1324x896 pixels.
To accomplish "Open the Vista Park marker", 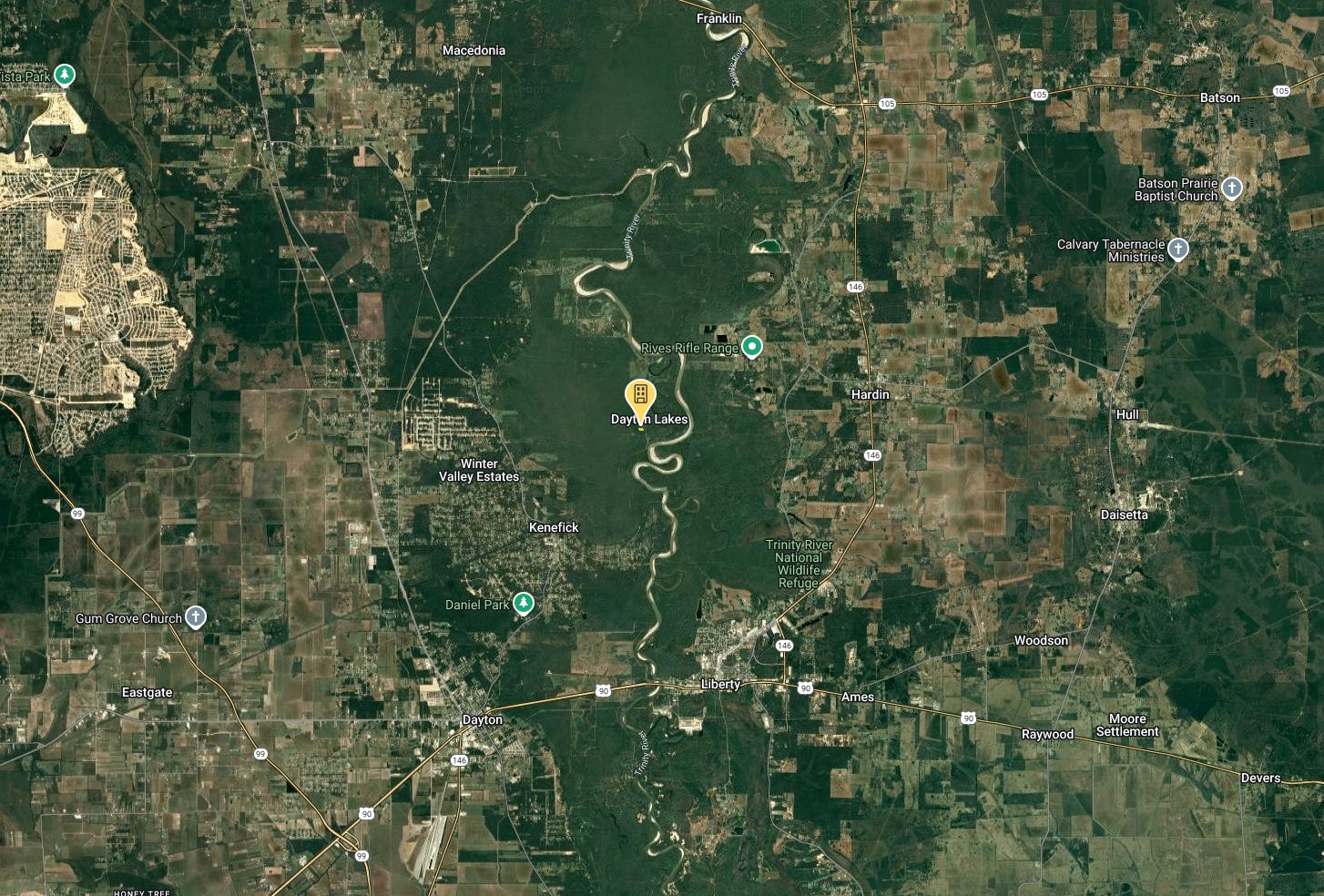I will [x=64, y=75].
